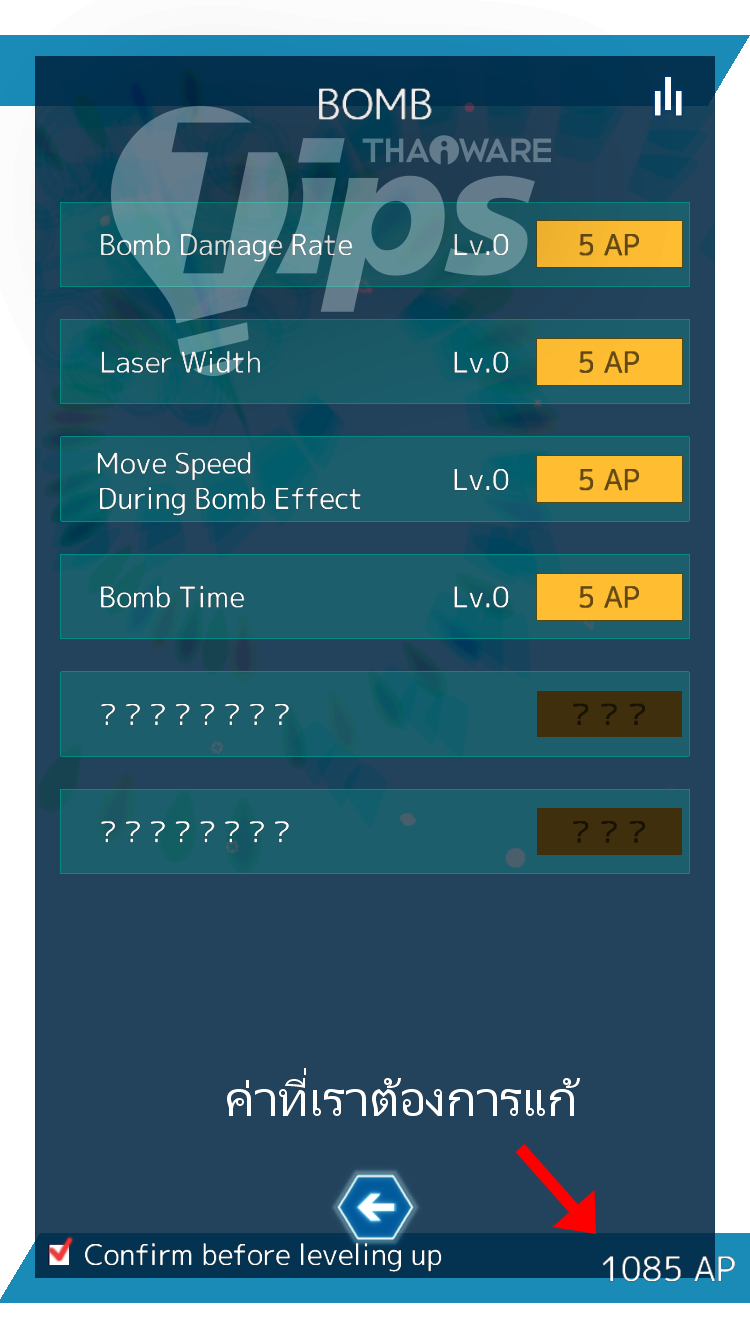Open the stats bars icon
The width and height of the screenshot is (750, 1334).
tap(668, 98)
